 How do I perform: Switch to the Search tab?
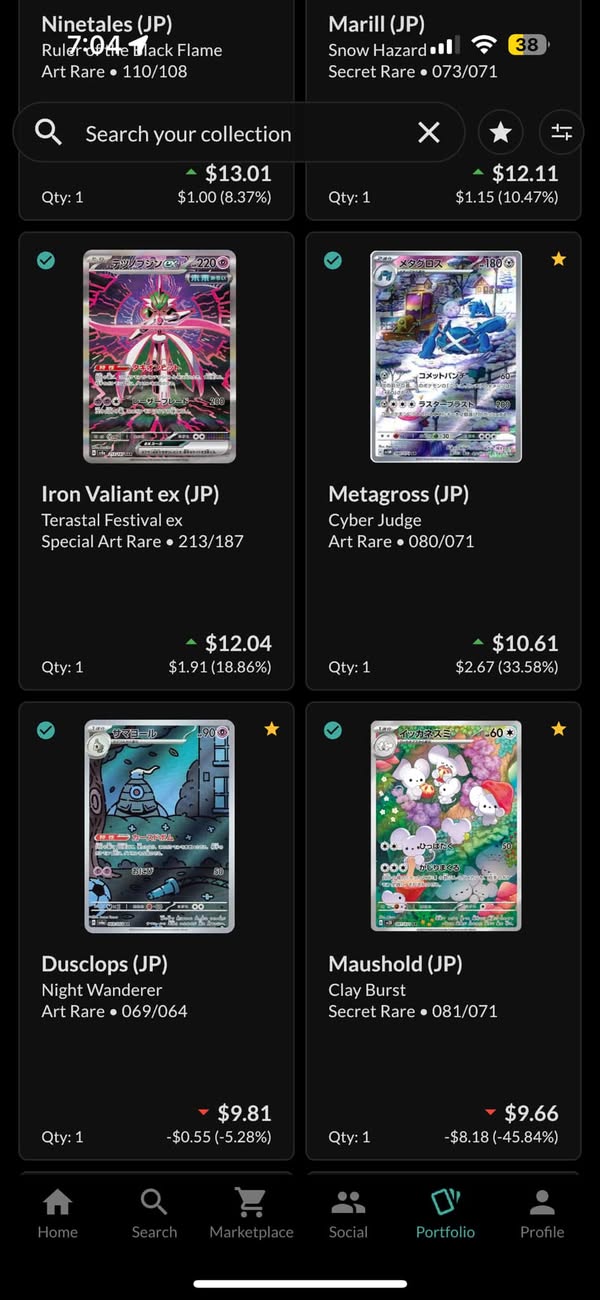[154, 1214]
